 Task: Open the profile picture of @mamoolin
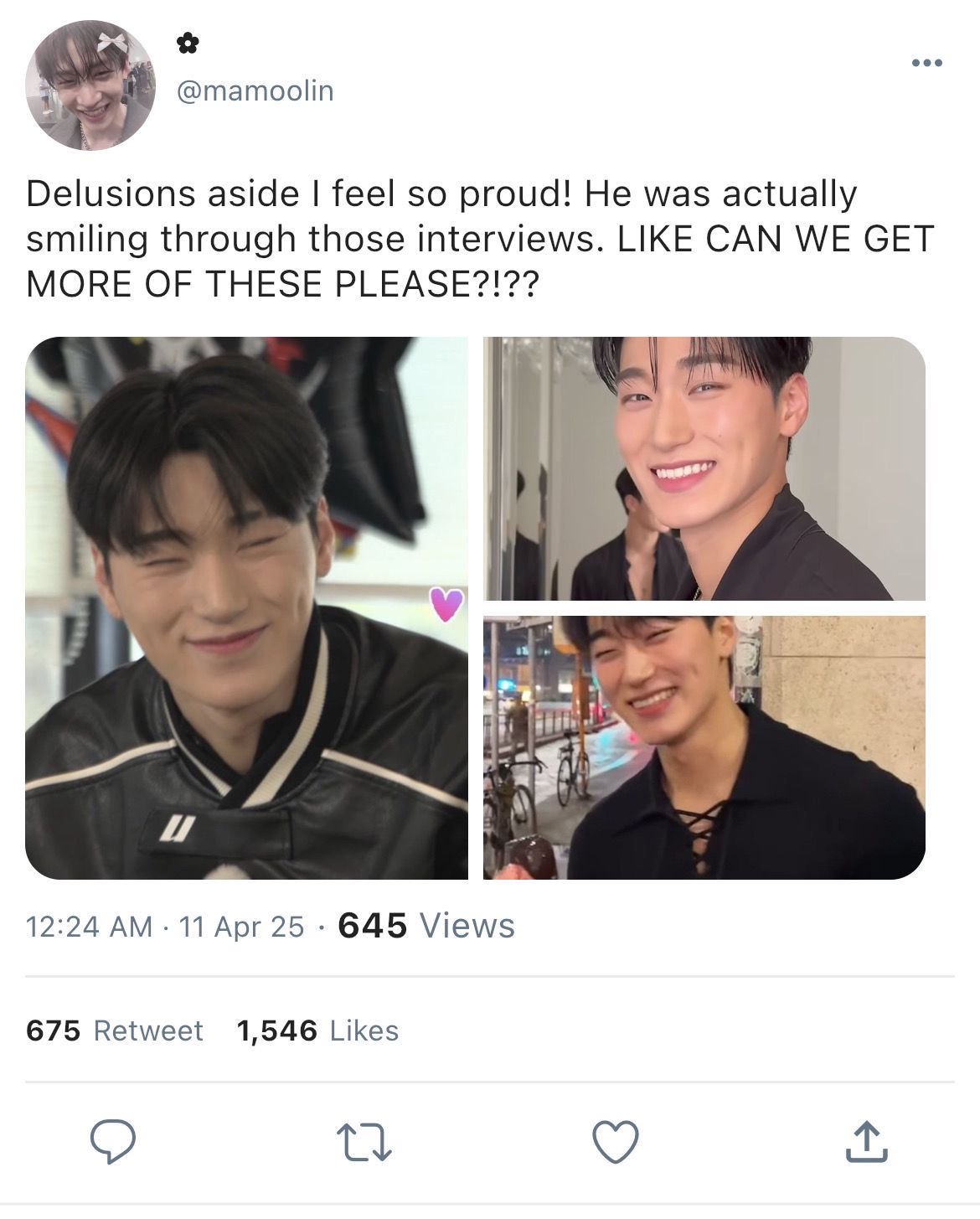point(90,86)
